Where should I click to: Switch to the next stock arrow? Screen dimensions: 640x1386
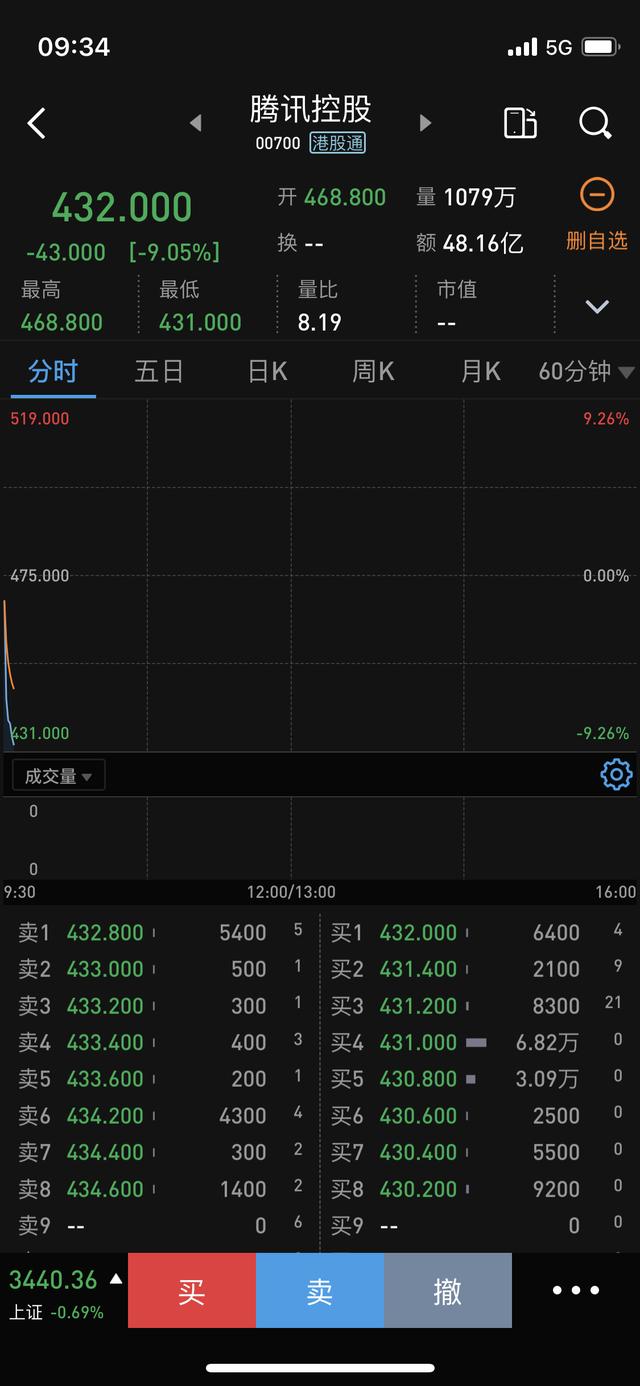pyautogui.click(x=425, y=123)
